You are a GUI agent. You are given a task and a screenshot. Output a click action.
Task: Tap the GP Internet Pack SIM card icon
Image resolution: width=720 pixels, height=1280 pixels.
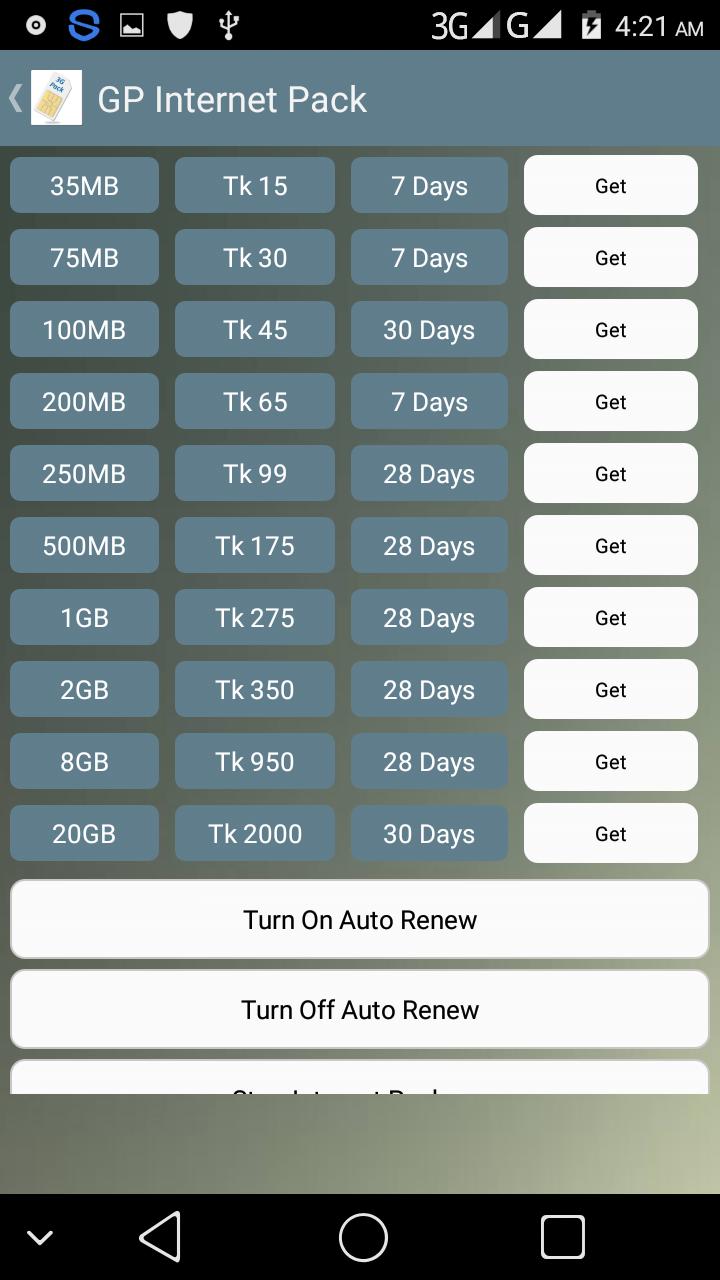[55, 97]
